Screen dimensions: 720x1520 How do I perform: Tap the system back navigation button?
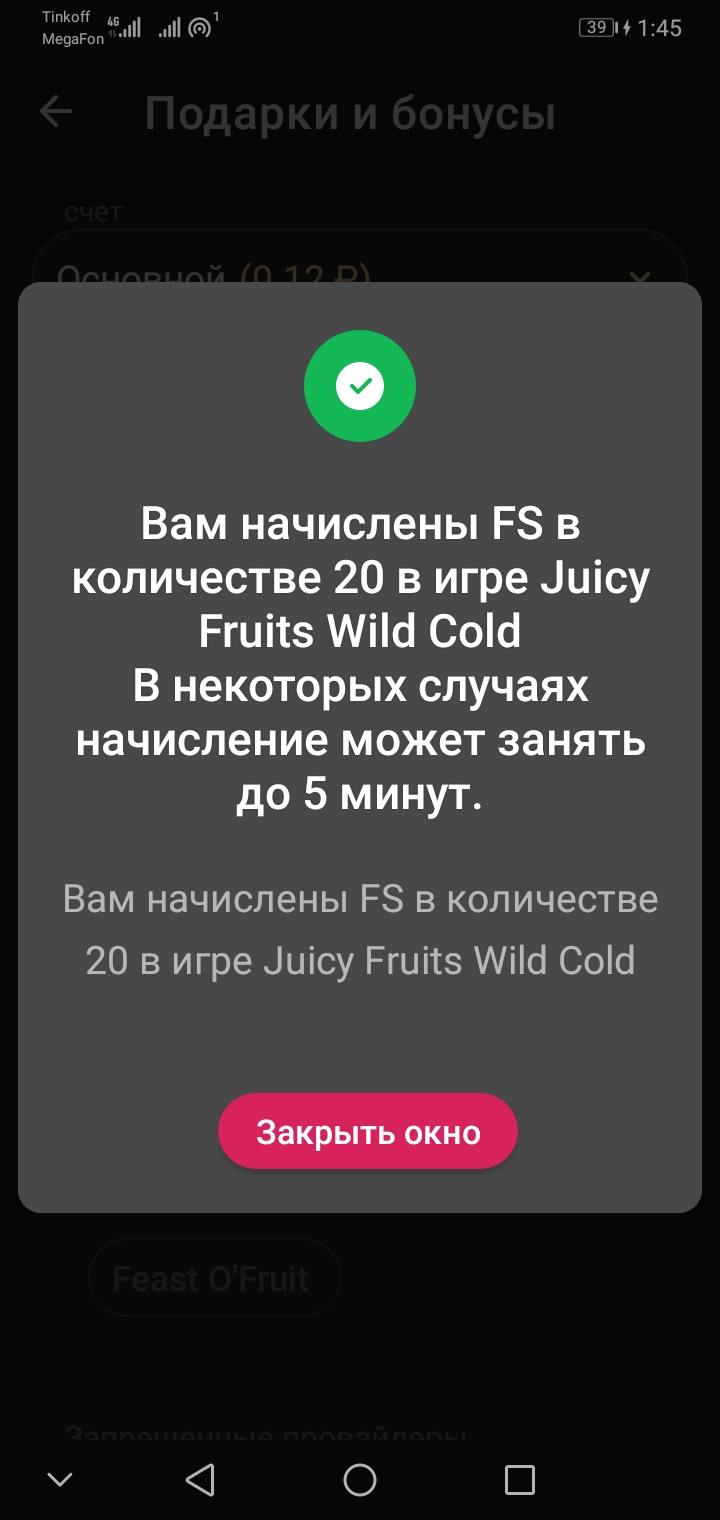(201, 1479)
